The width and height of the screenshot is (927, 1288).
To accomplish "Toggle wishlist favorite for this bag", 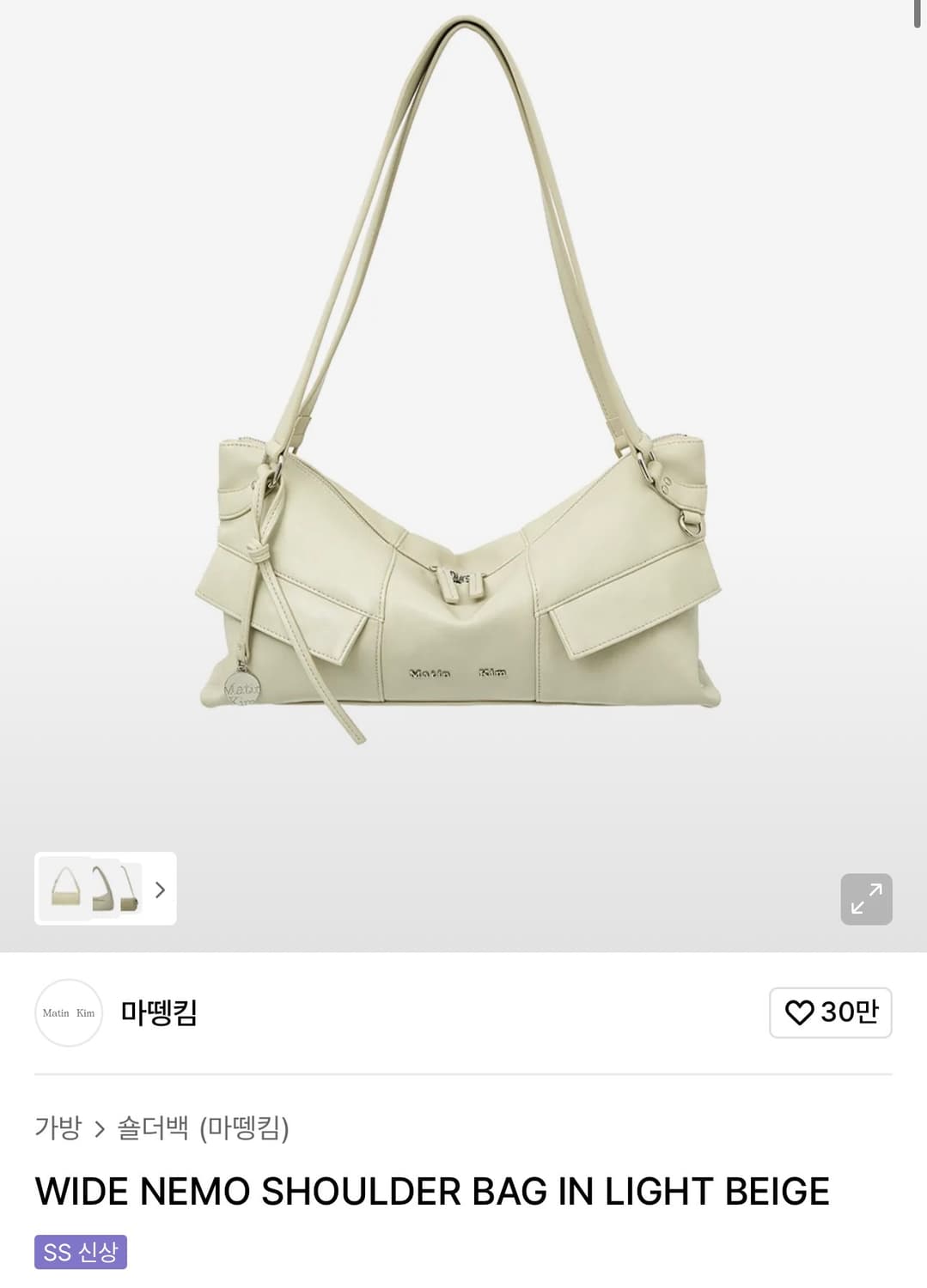I will (x=830, y=1013).
